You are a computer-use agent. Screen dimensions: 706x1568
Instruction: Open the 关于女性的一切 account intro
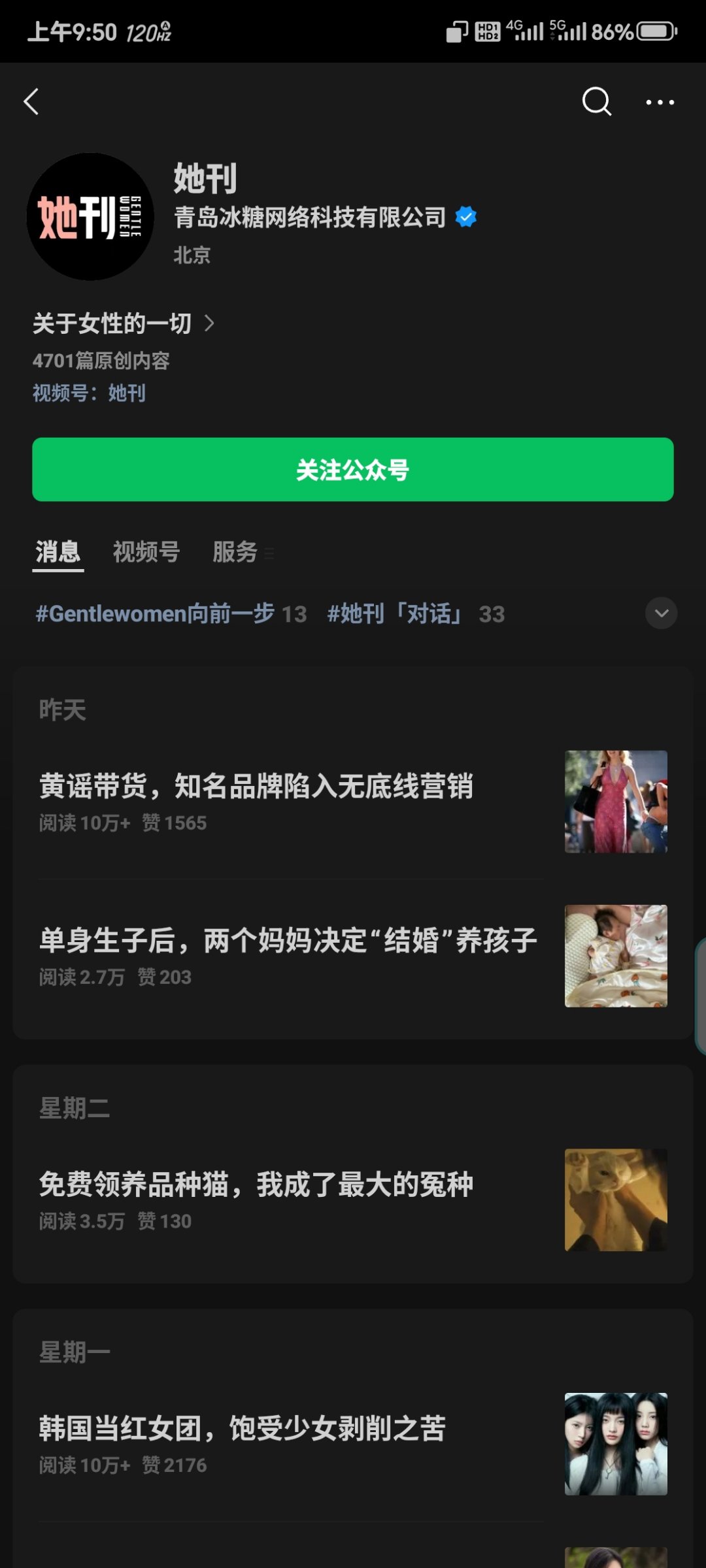coord(124,323)
